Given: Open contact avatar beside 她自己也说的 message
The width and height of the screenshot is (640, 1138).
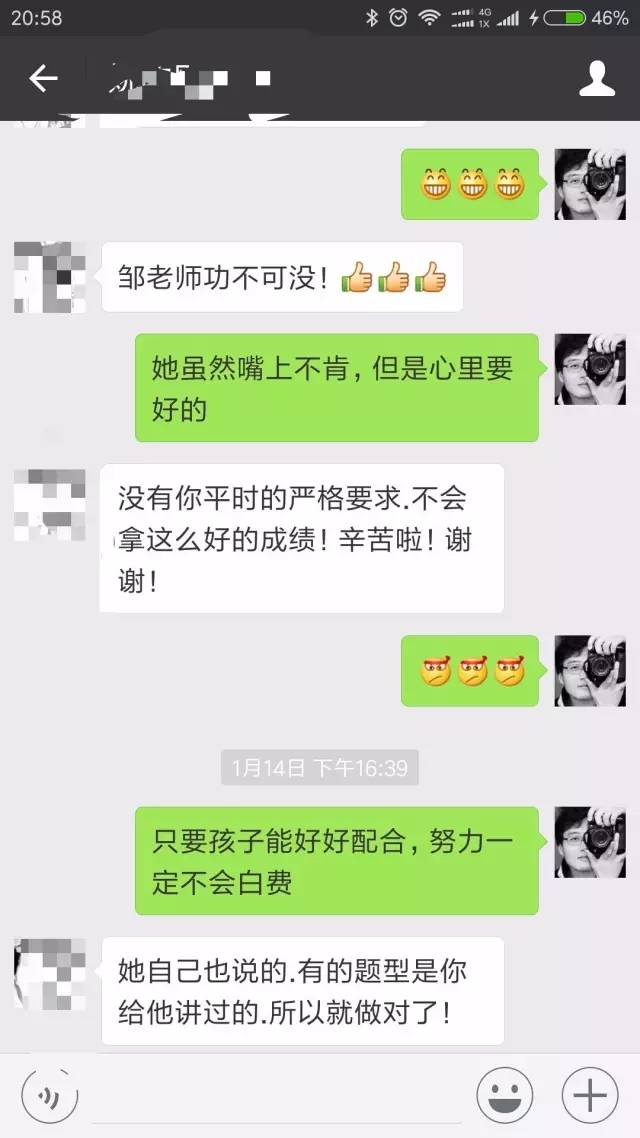Looking at the screenshot, I should [49, 974].
